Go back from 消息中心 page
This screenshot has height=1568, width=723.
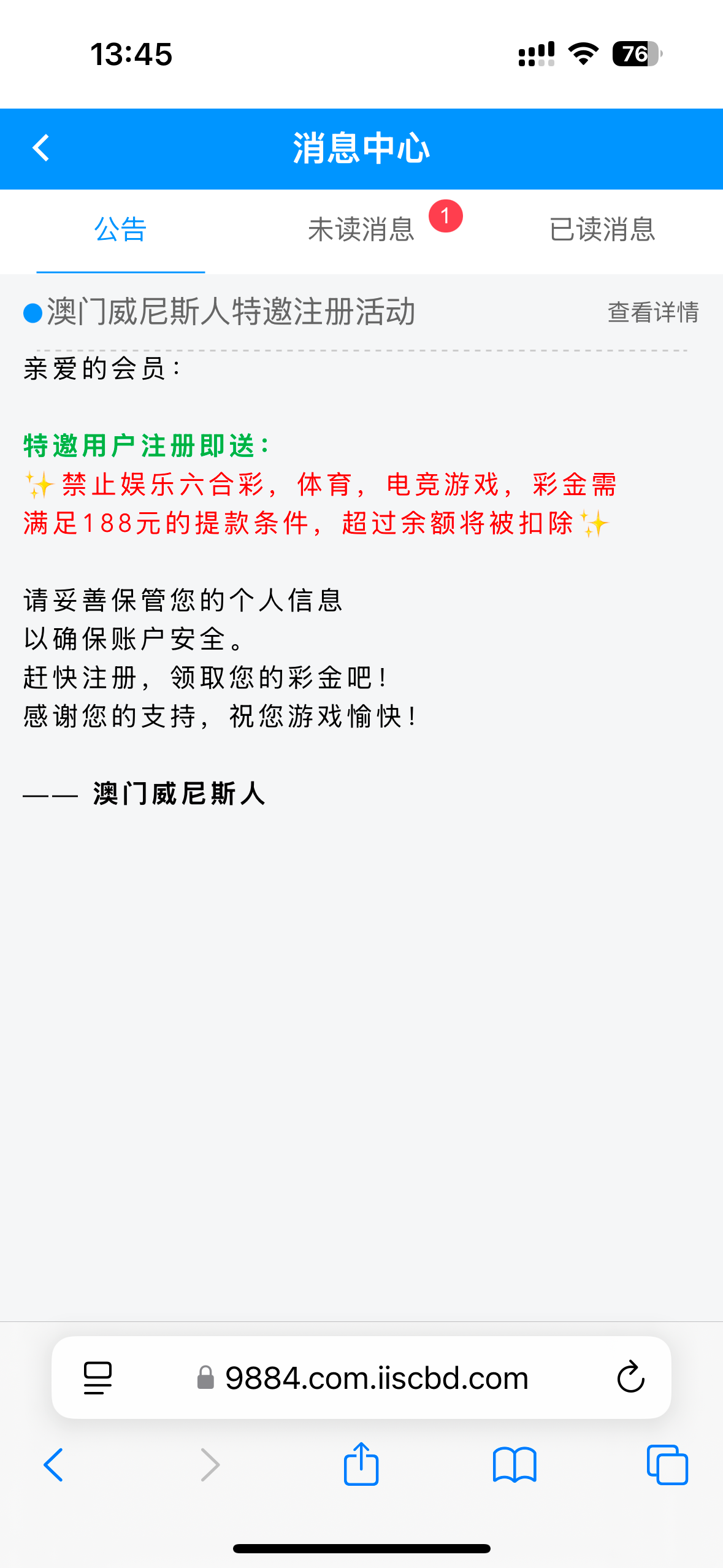tap(40, 148)
